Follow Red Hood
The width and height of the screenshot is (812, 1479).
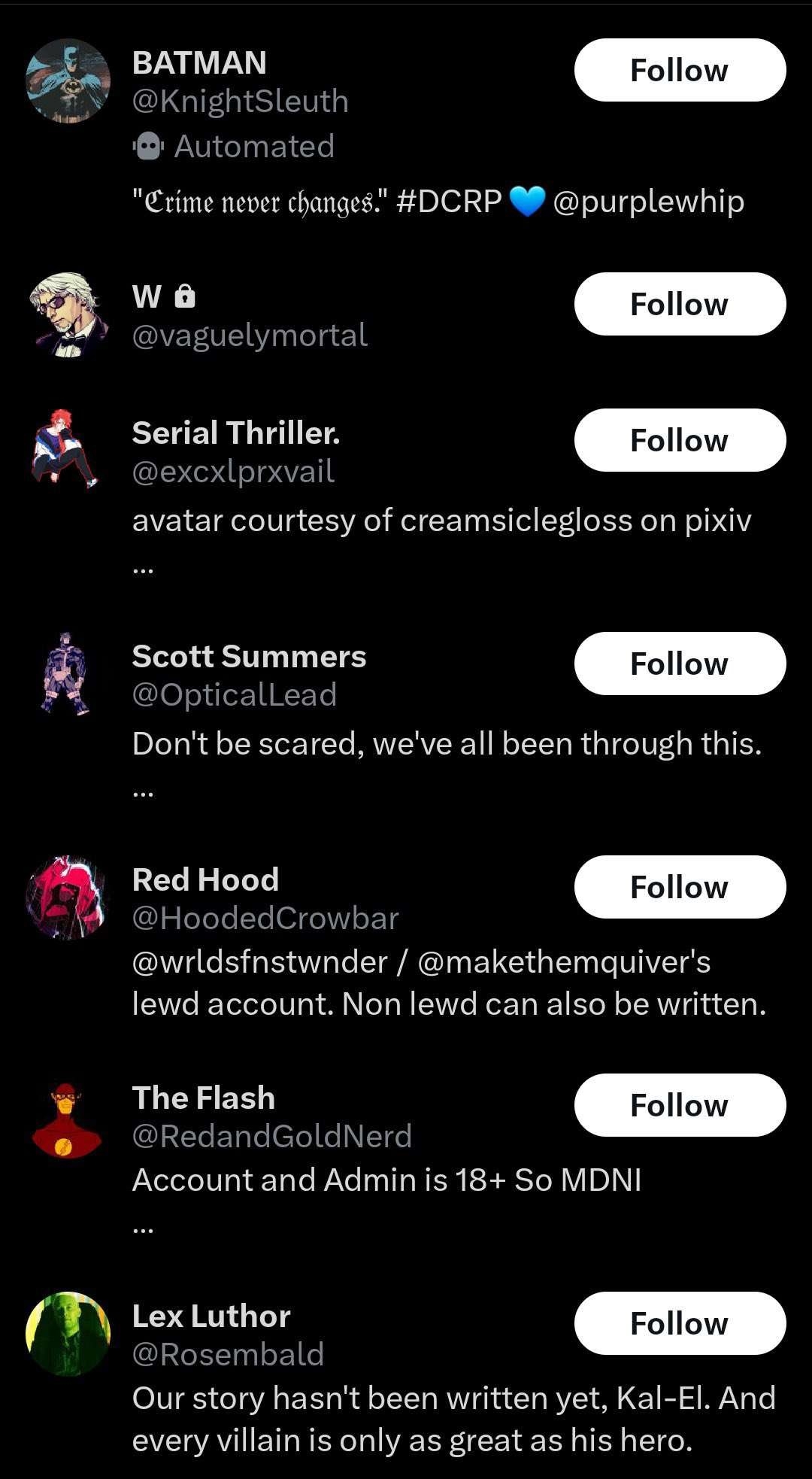click(680, 887)
